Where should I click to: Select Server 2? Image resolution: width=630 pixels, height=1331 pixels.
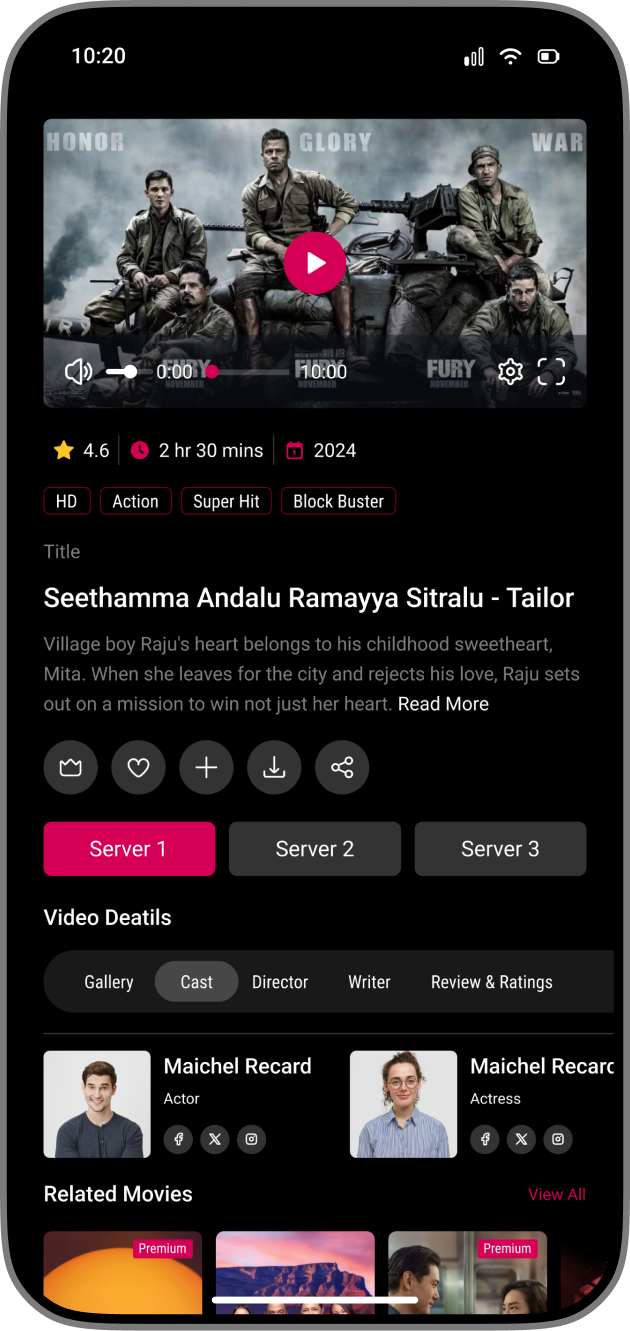click(x=315, y=849)
